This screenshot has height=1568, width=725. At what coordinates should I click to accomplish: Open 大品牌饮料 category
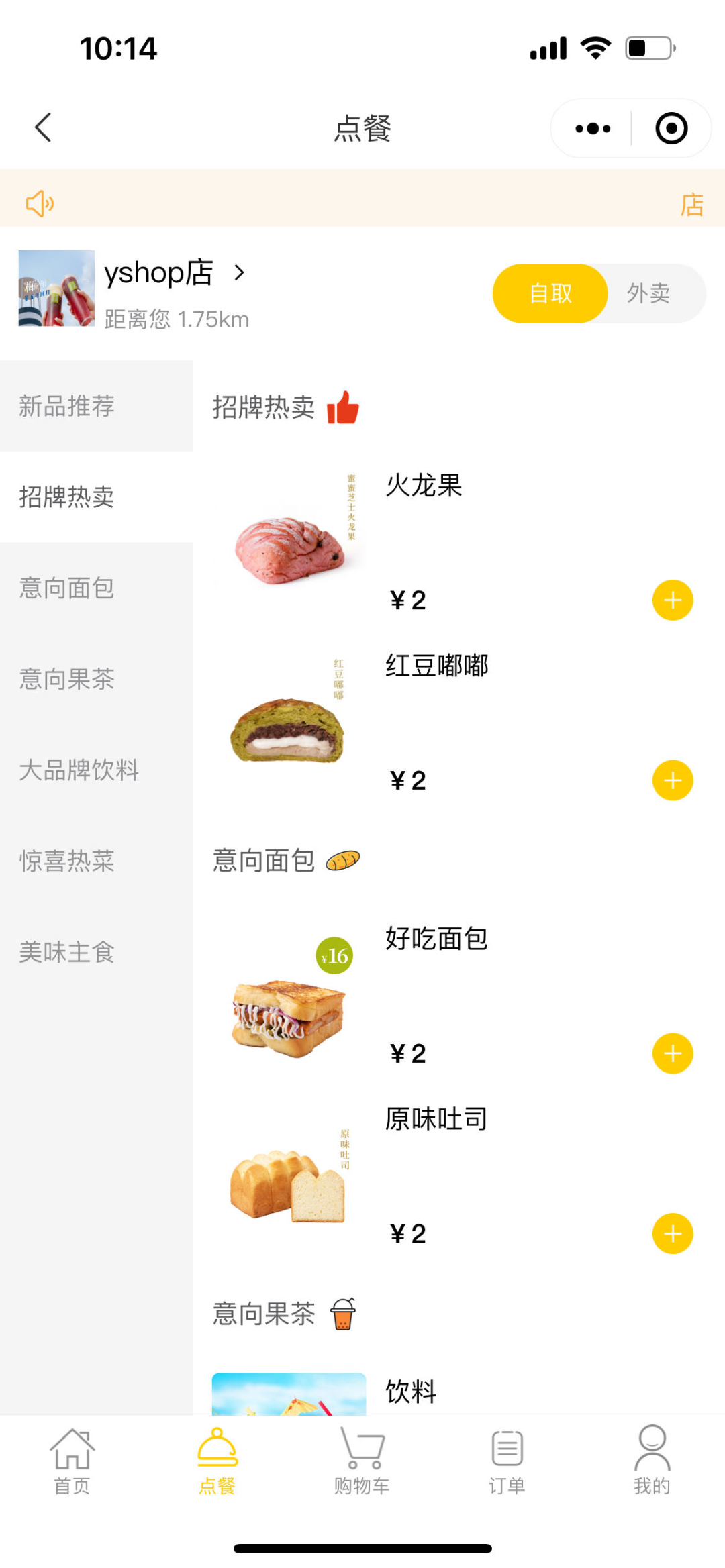coord(79,770)
